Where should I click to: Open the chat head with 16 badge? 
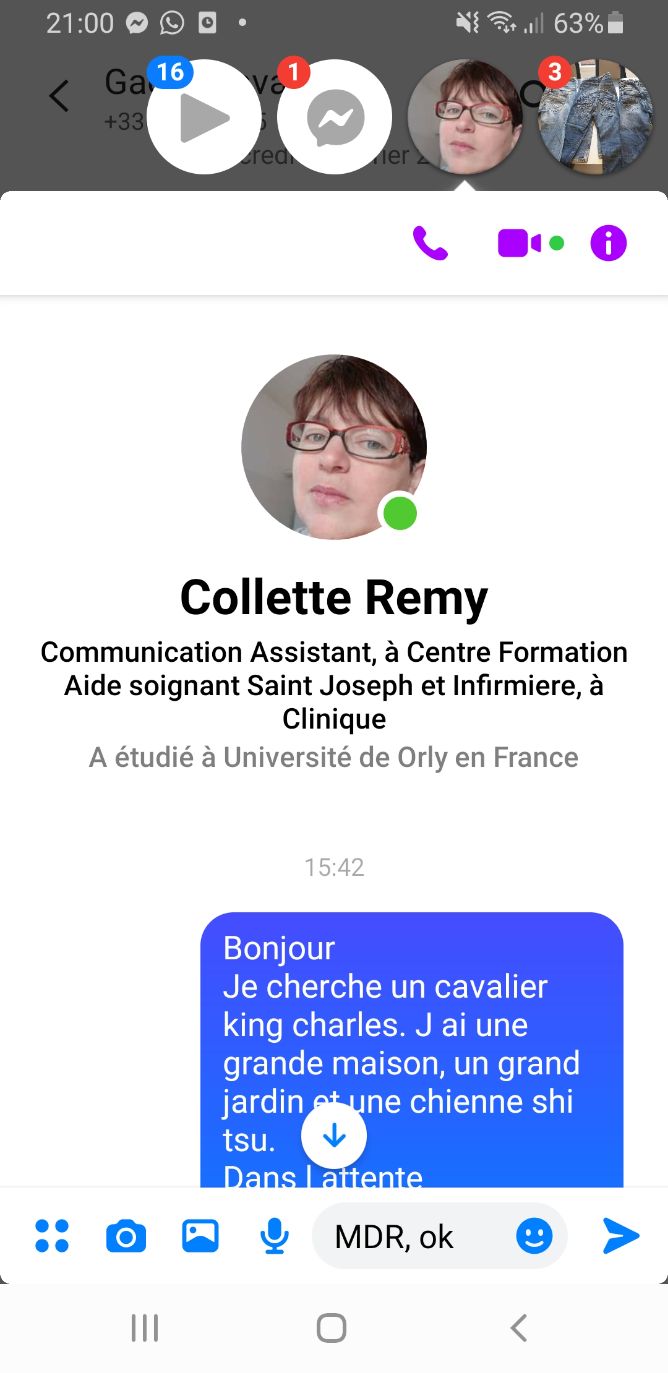tap(204, 118)
